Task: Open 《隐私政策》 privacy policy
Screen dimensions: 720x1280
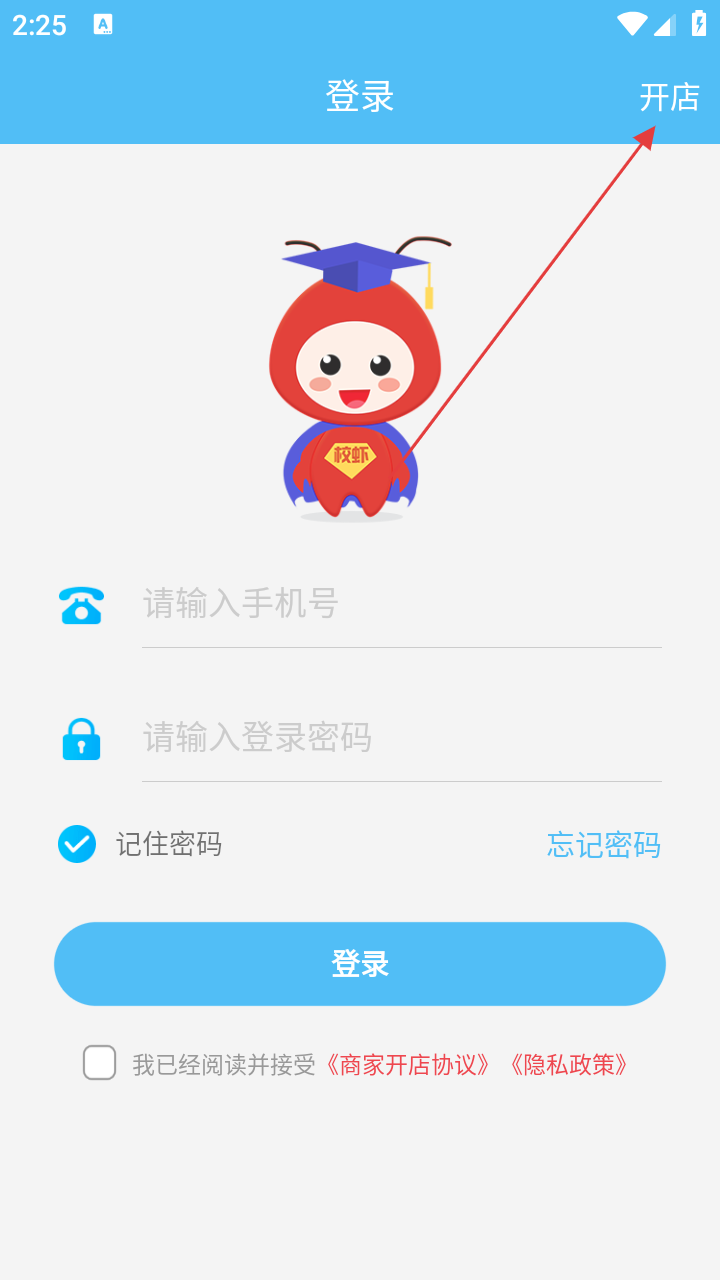Action: (x=568, y=1065)
